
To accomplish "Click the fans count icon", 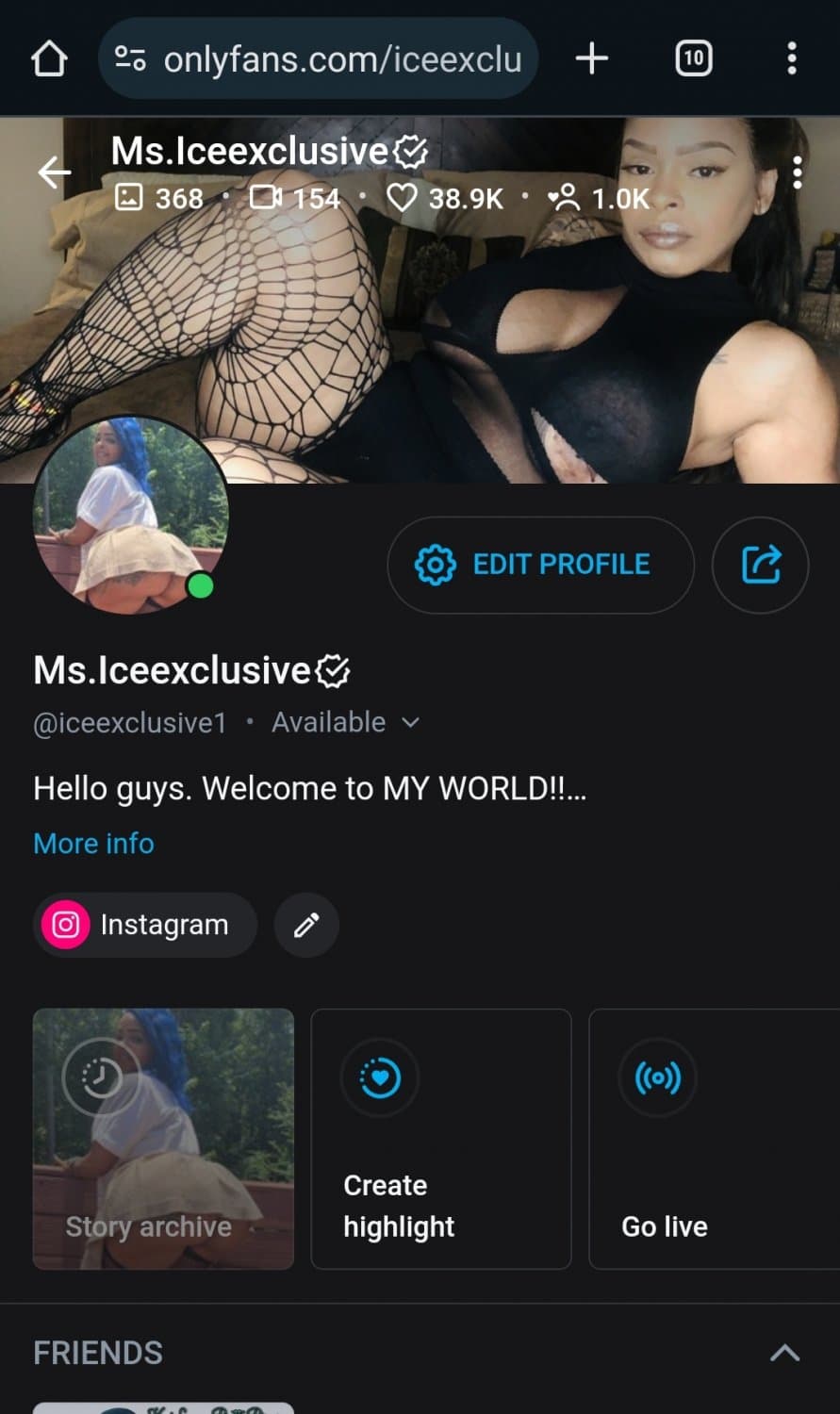I will coord(564,198).
